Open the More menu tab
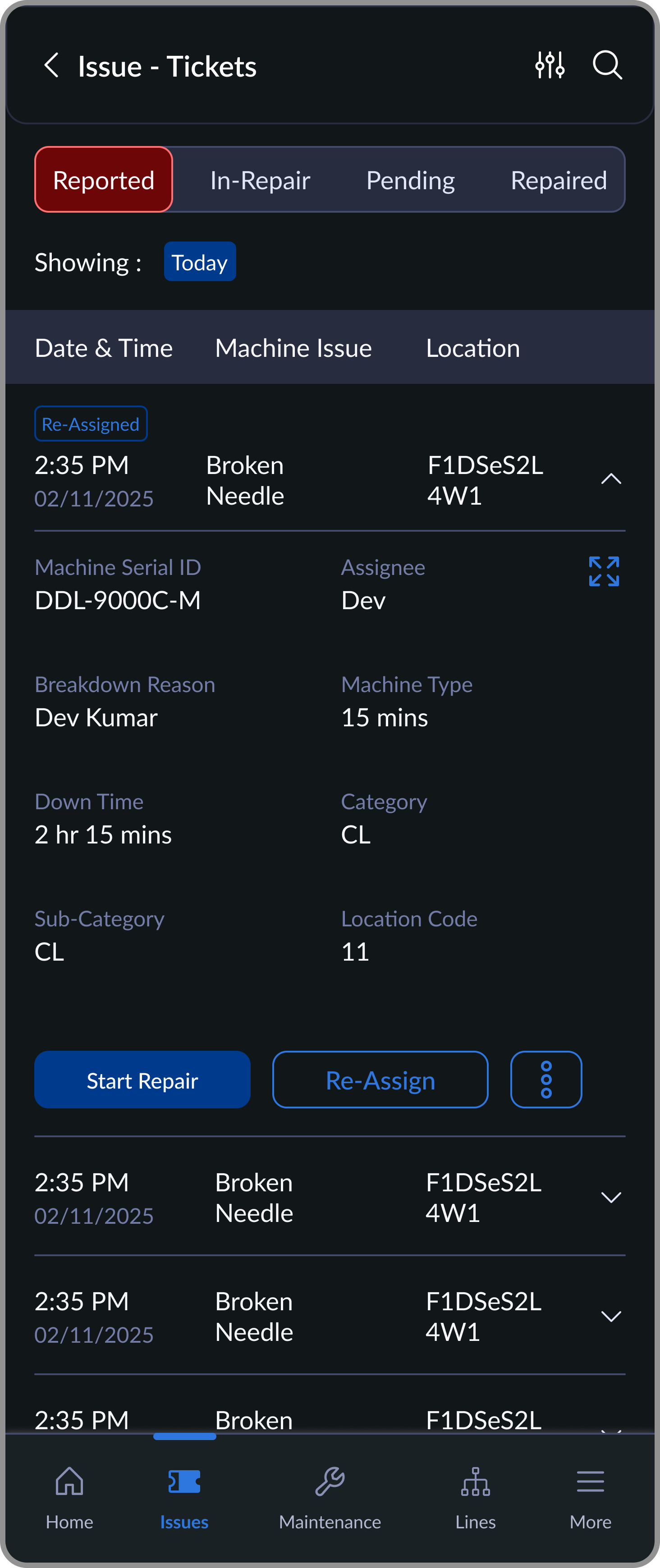This screenshot has width=660, height=1568. click(590, 1495)
